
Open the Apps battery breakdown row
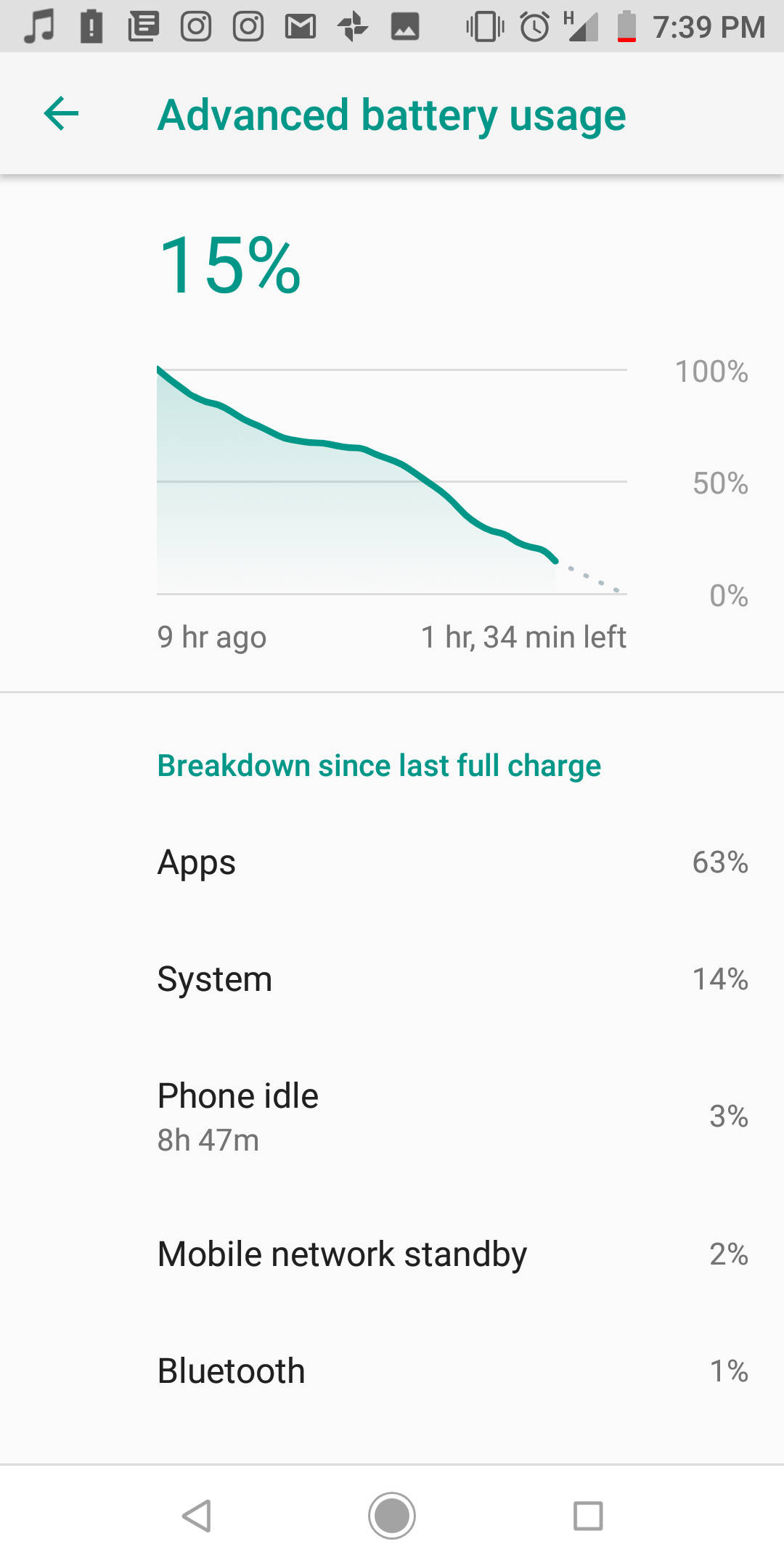click(x=392, y=862)
